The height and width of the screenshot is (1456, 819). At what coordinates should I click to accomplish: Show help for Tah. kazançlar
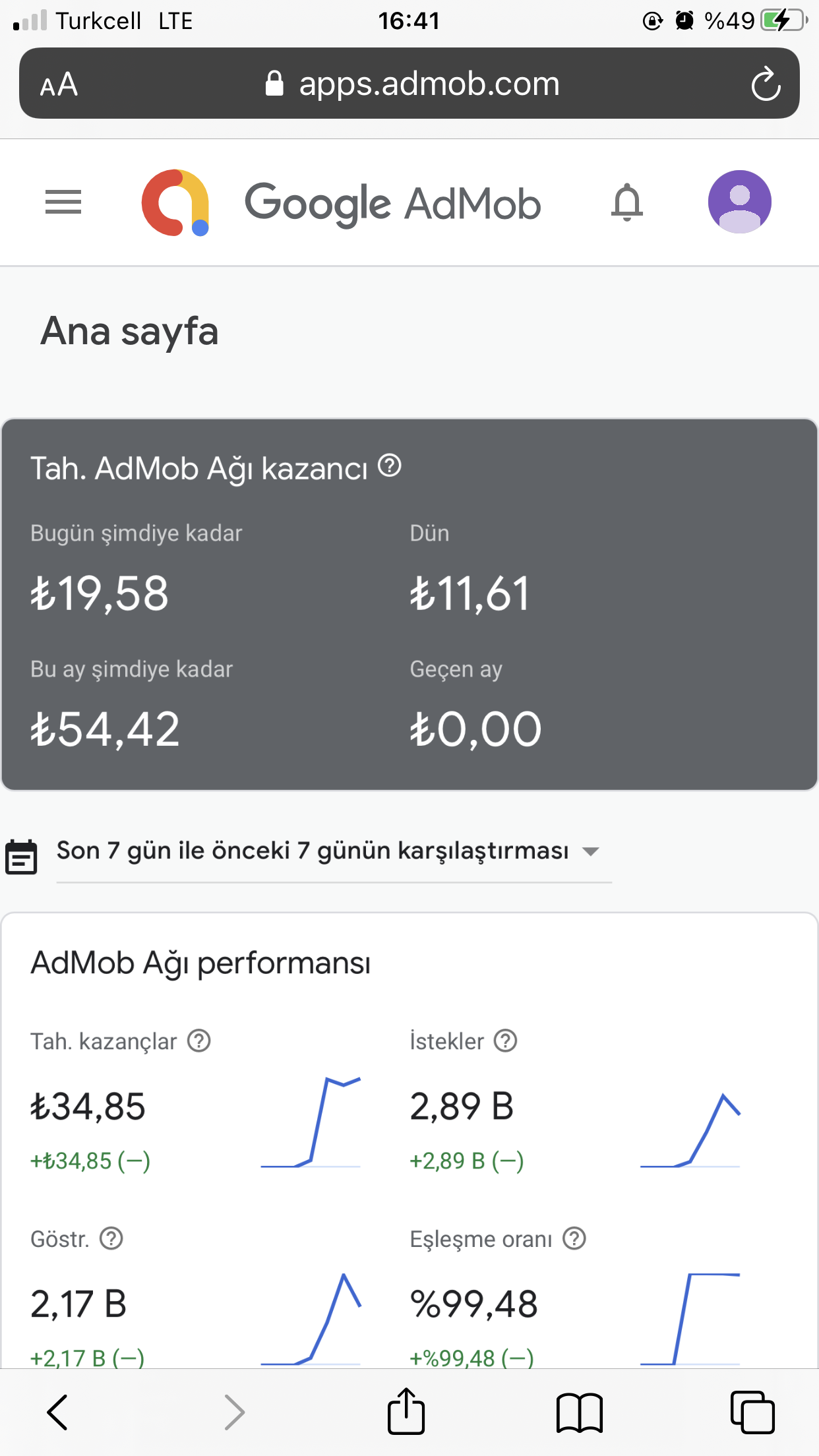point(199,1041)
